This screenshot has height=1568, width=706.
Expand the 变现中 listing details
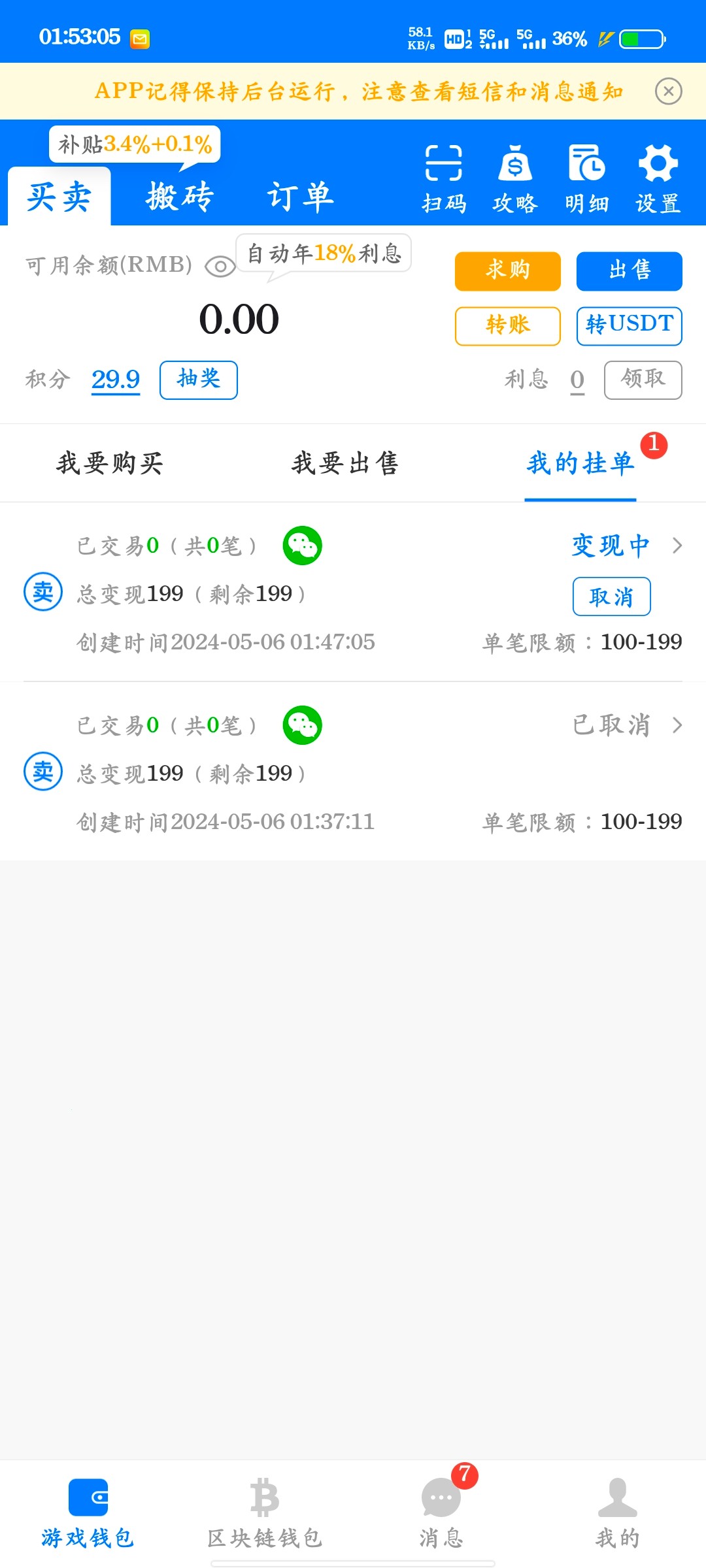point(678,547)
